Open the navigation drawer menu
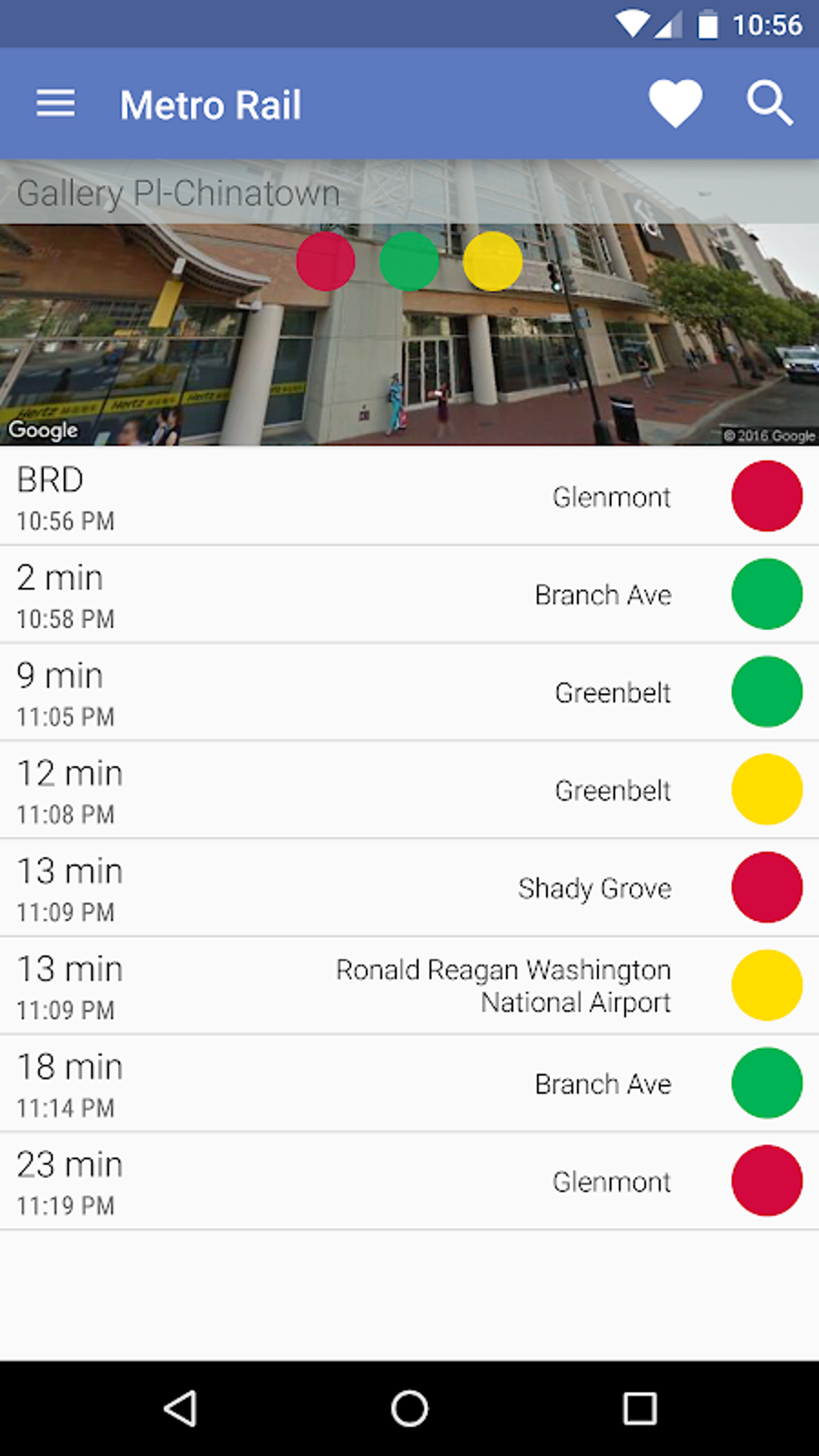 55,104
